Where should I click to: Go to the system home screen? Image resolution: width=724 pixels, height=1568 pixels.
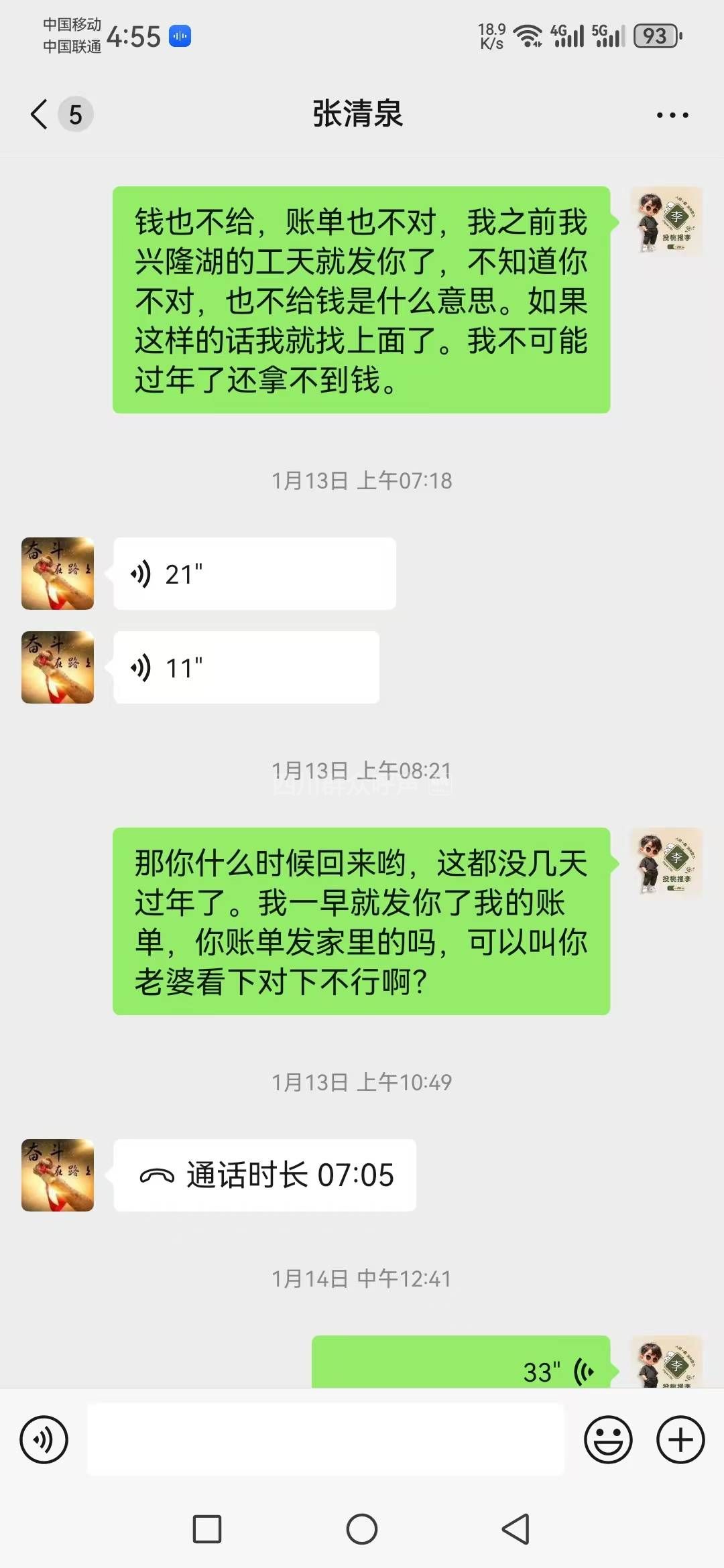(x=362, y=1529)
